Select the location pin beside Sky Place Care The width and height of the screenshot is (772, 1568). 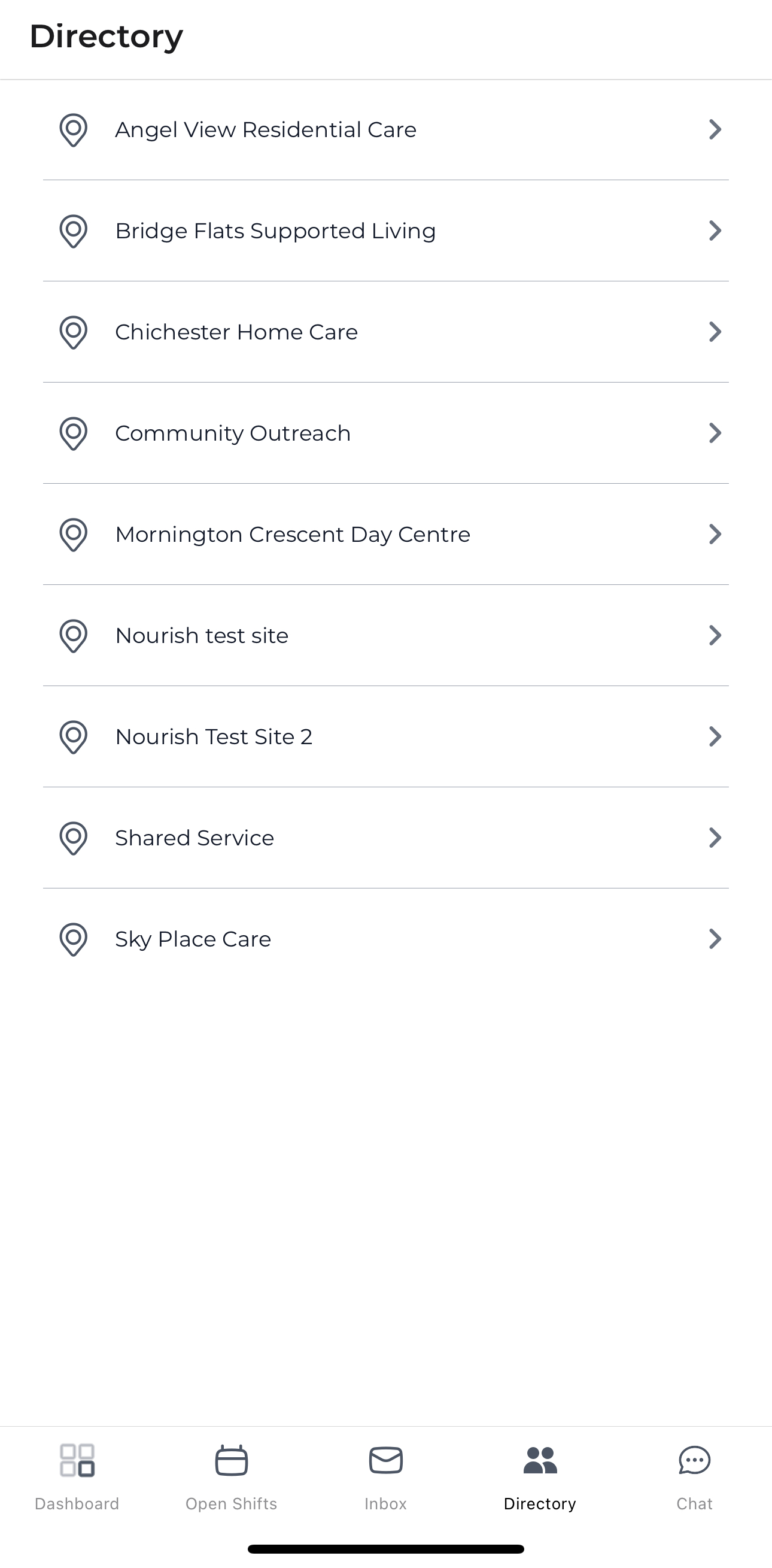tap(72, 939)
